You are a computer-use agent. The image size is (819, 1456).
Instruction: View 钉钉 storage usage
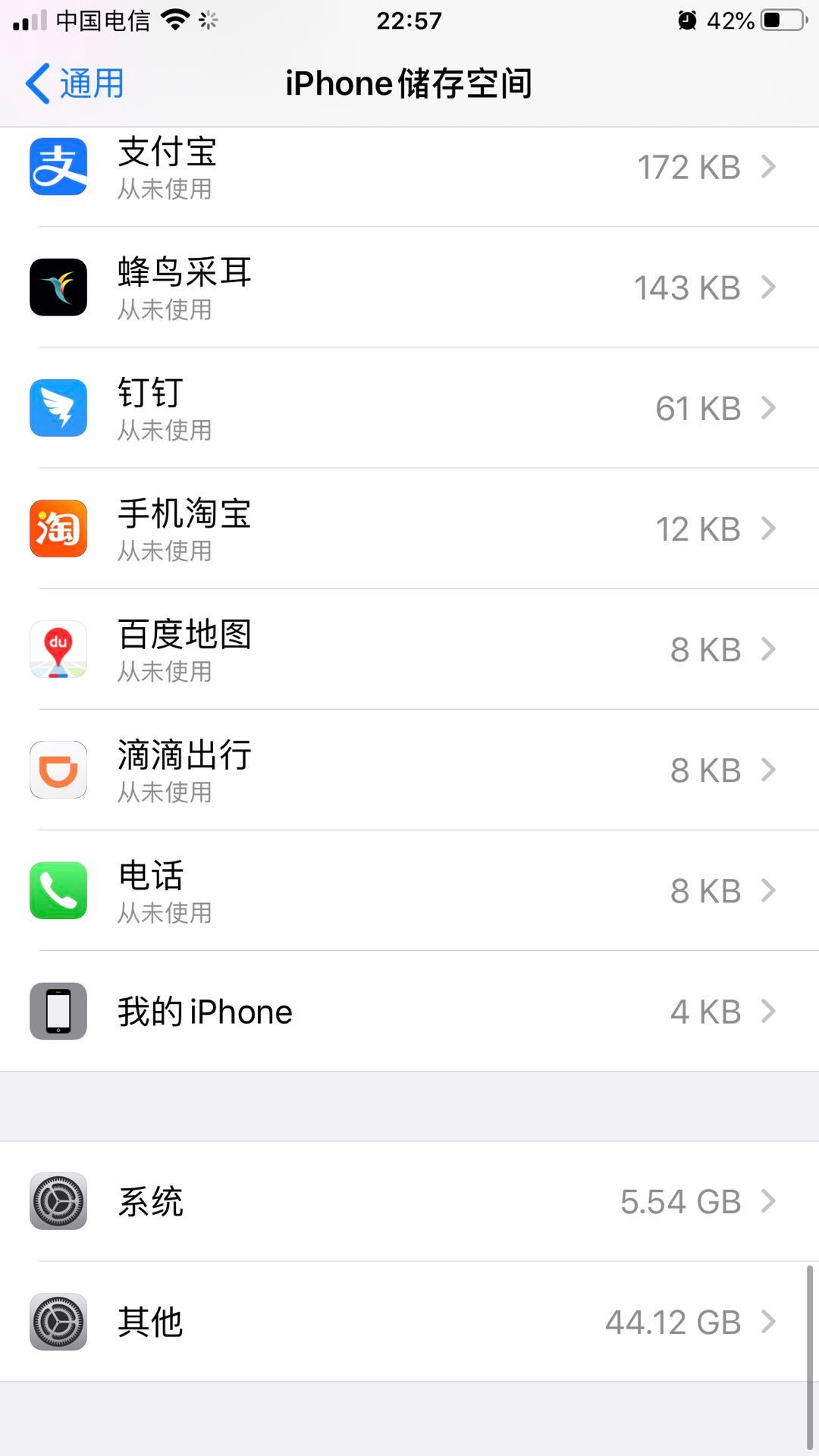[x=409, y=409]
